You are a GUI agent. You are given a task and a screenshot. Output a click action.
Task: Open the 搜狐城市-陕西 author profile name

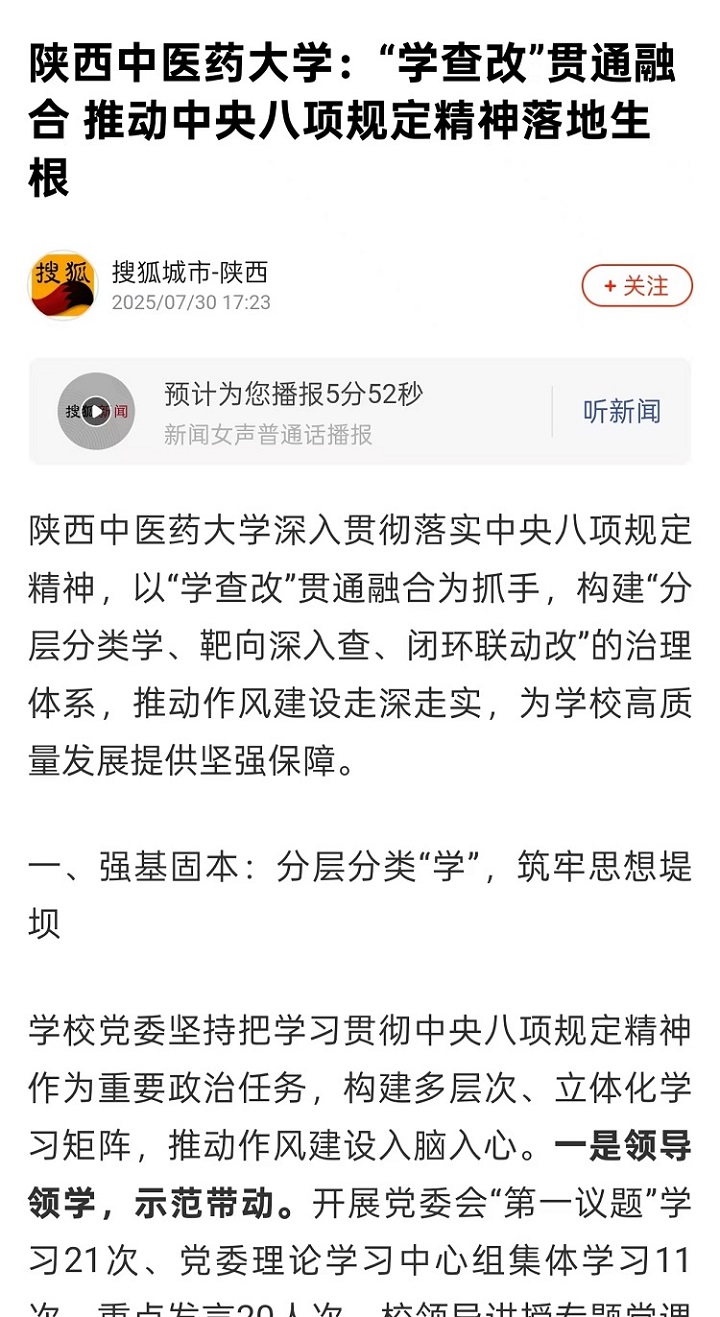190,272
